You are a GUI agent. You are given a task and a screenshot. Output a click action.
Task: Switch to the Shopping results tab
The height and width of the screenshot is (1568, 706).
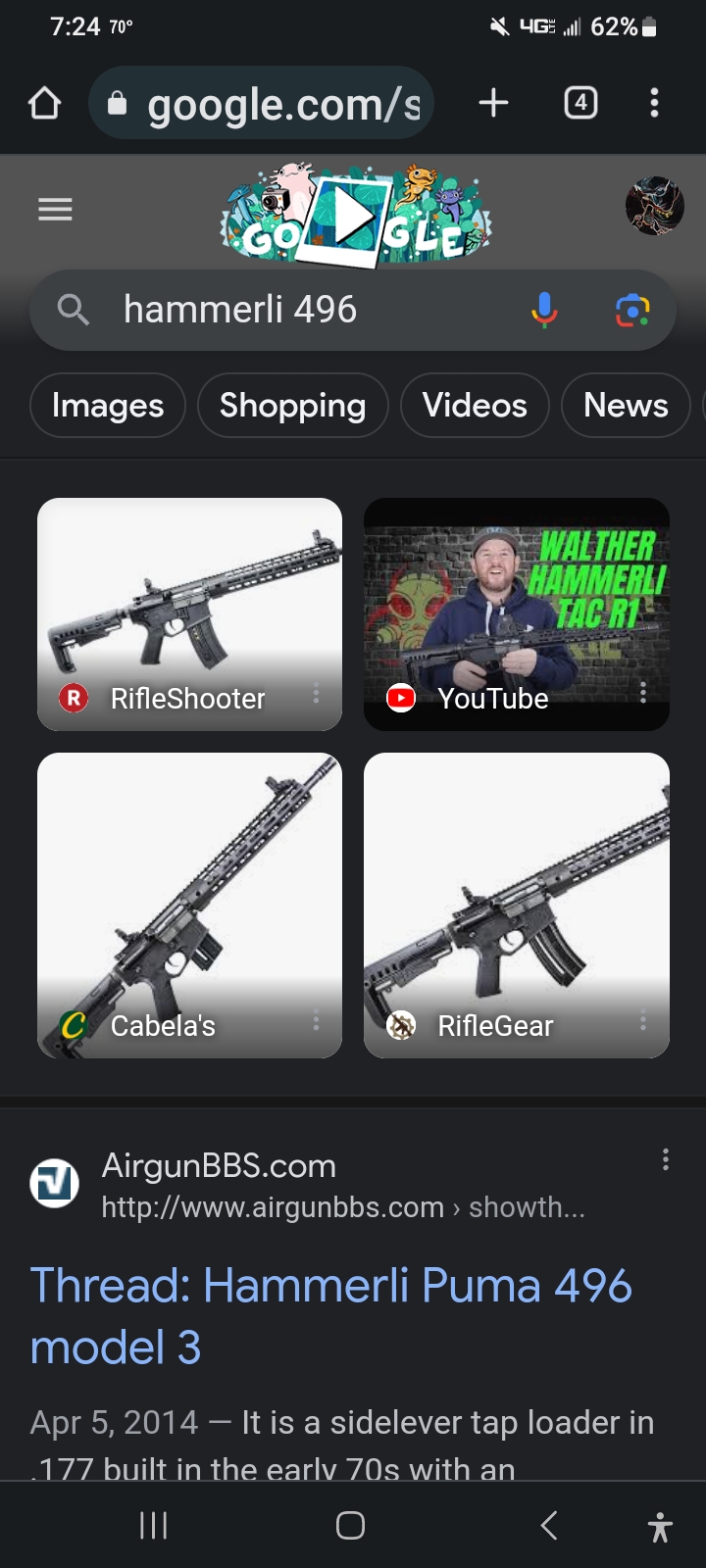pyautogui.click(x=292, y=406)
